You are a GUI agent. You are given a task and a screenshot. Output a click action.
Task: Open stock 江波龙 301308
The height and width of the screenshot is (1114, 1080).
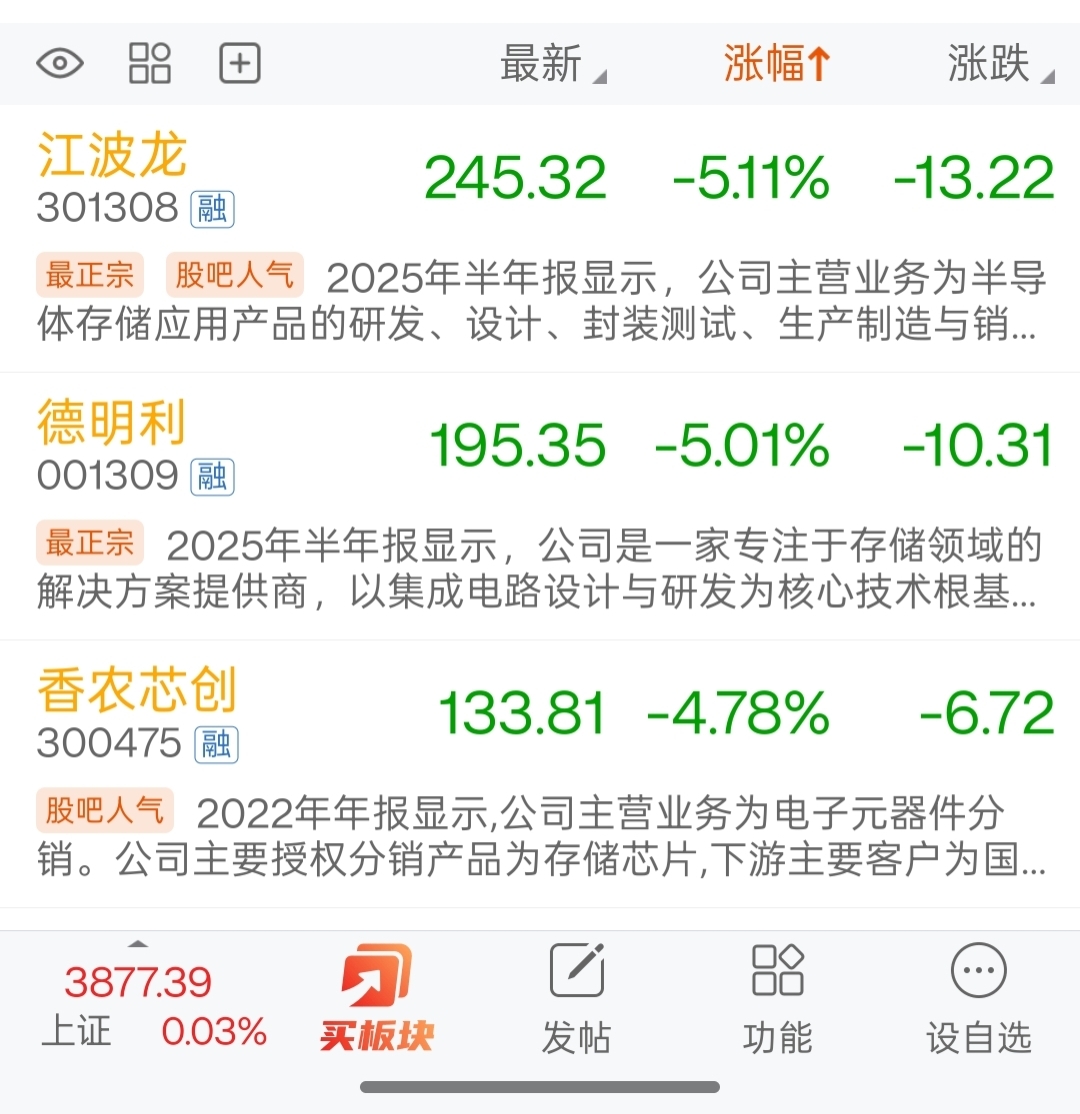click(x=540, y=238)
